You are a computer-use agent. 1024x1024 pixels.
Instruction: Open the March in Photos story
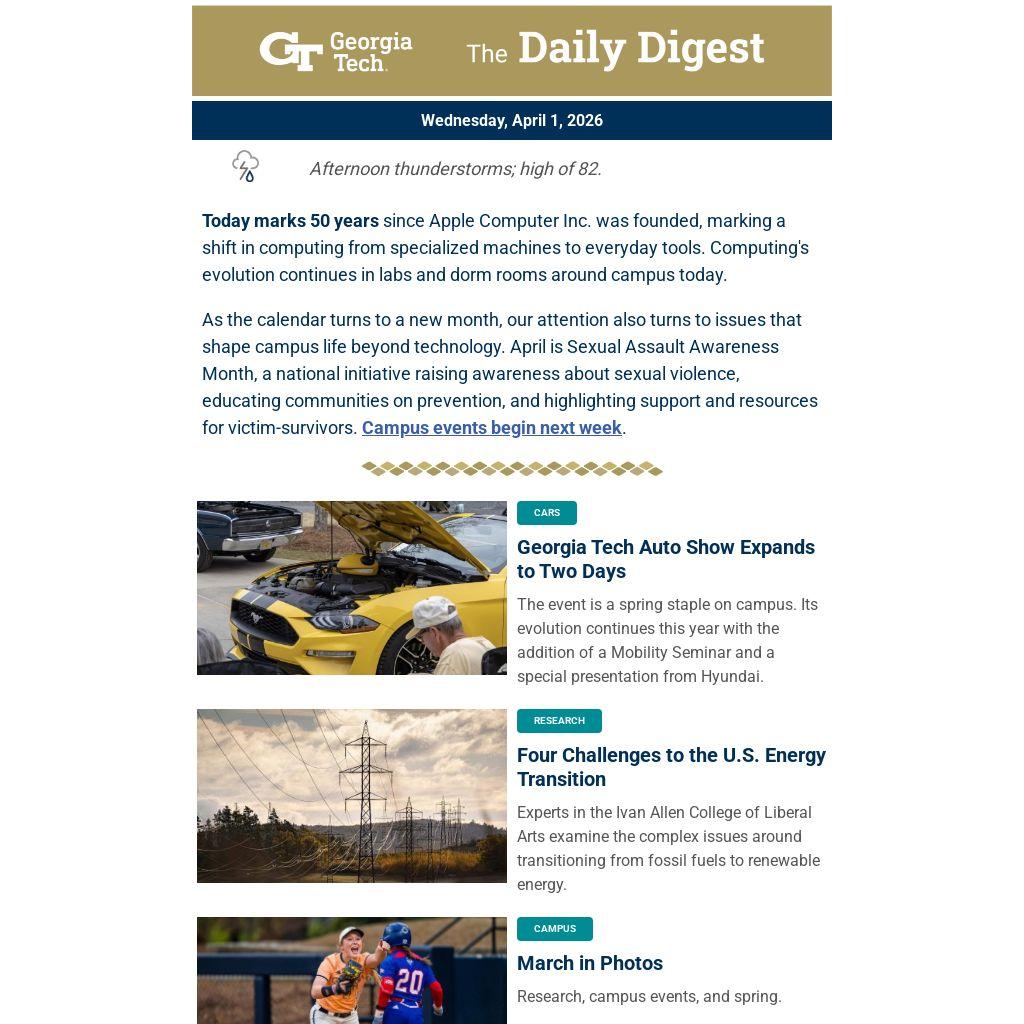click(590, 963)
